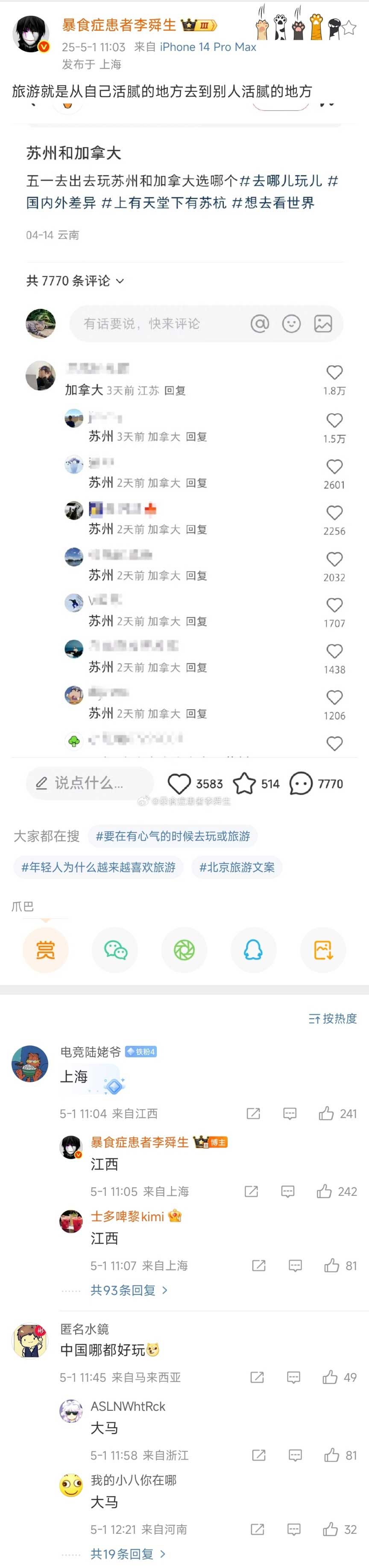The width and height of the screenshot is (369, 1568).
Task: Search hashtag #要在有心气的时候去玩或旅游
Action: (173, 836)
